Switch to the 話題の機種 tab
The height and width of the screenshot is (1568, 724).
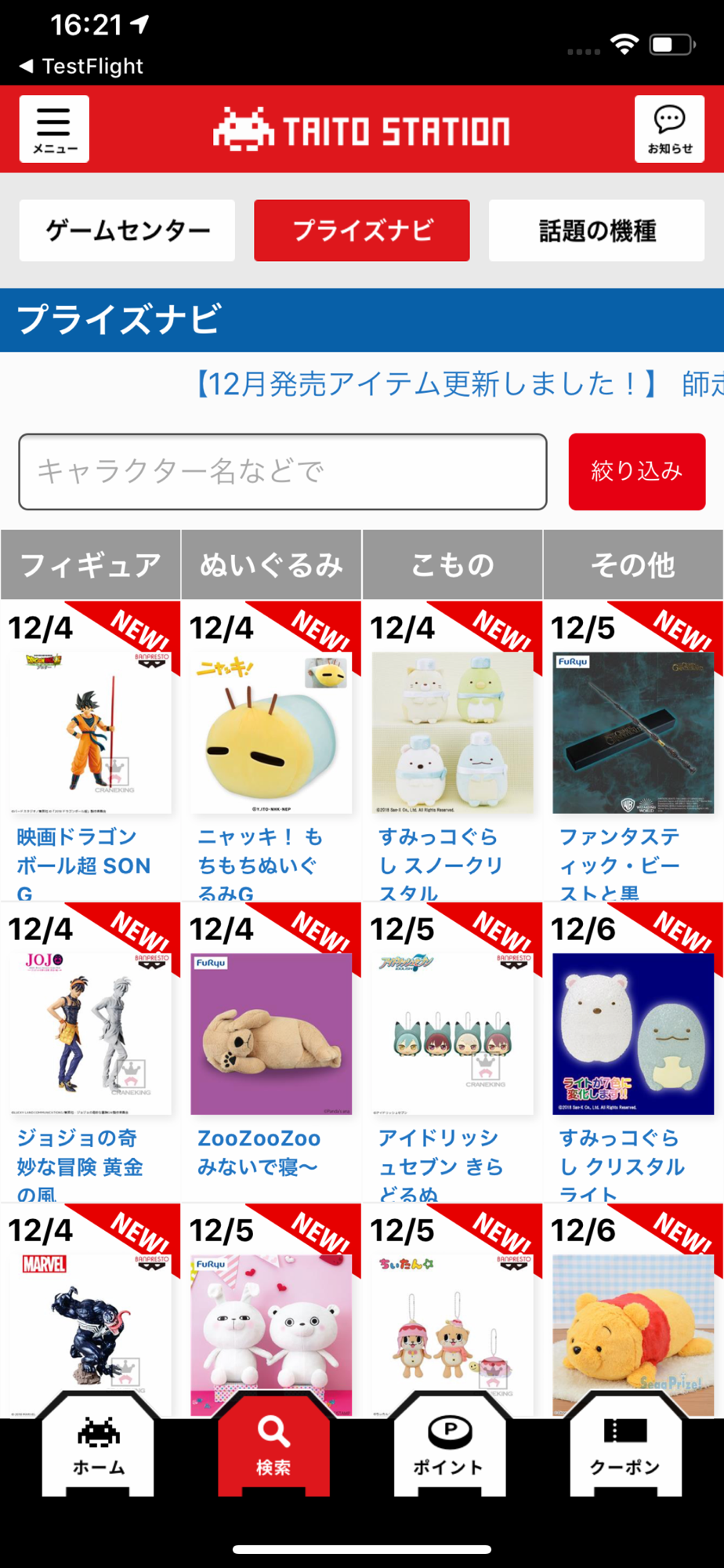[x=596, y=230]
